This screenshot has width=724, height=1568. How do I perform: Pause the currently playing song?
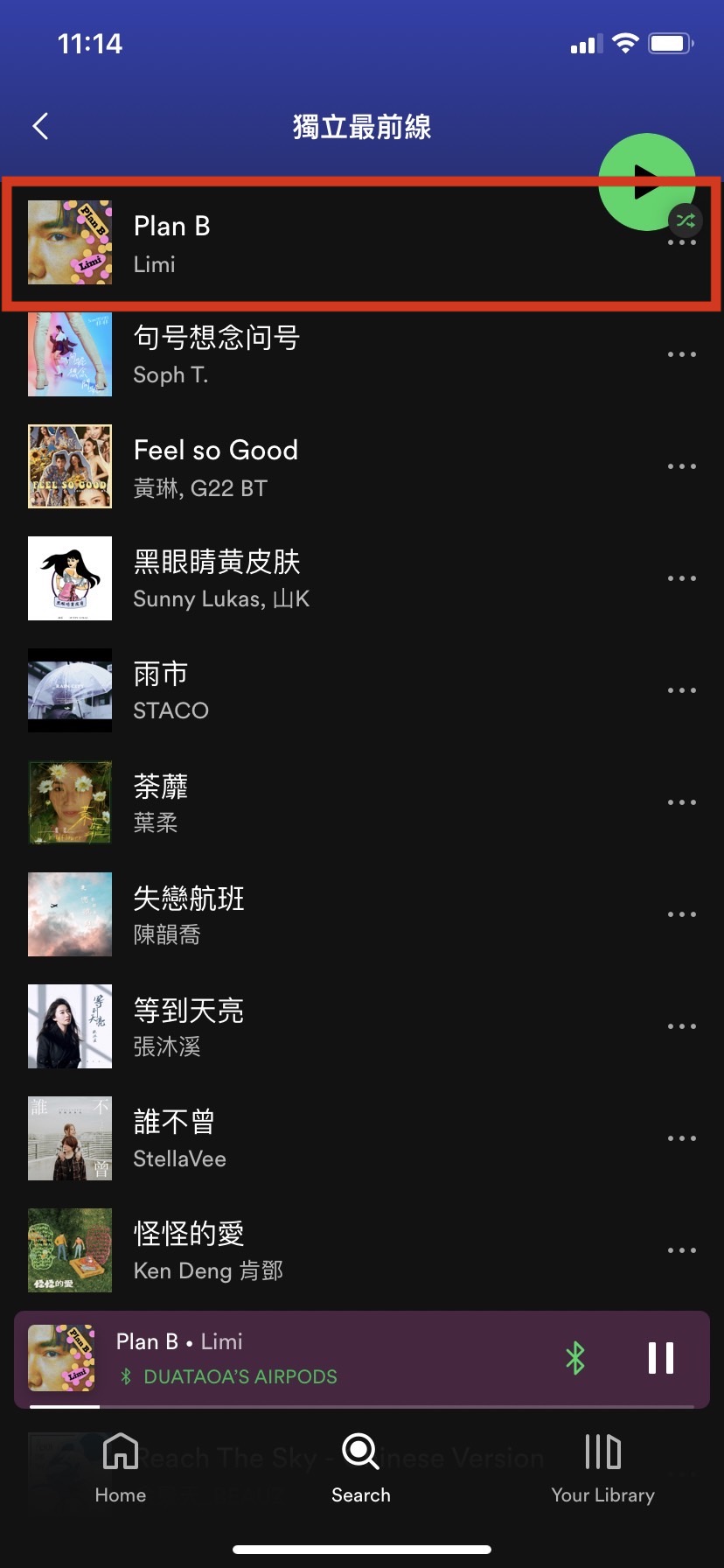pyautogui.click(x=661, y=1358)
